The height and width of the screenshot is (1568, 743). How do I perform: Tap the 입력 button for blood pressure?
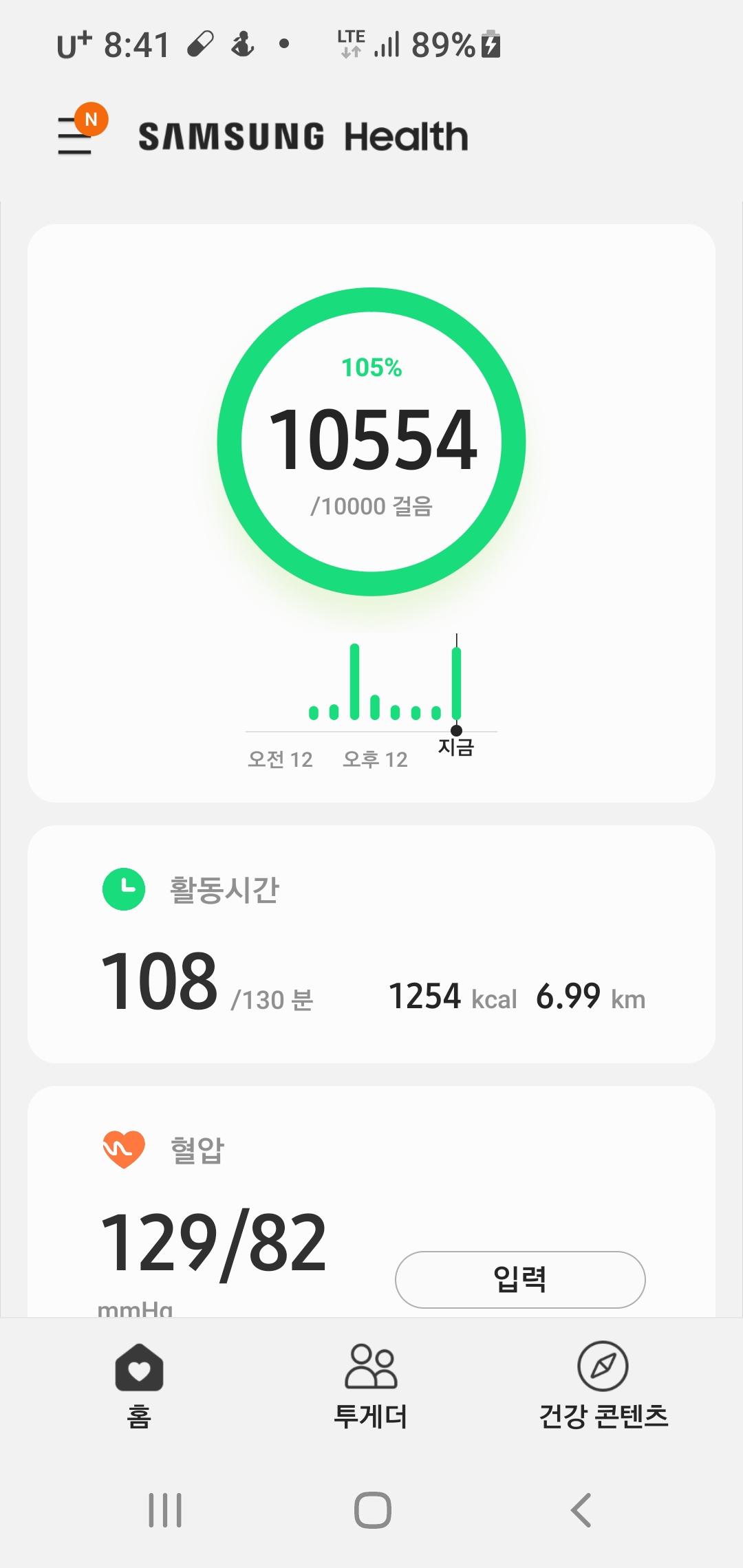tap(520, 1279)
